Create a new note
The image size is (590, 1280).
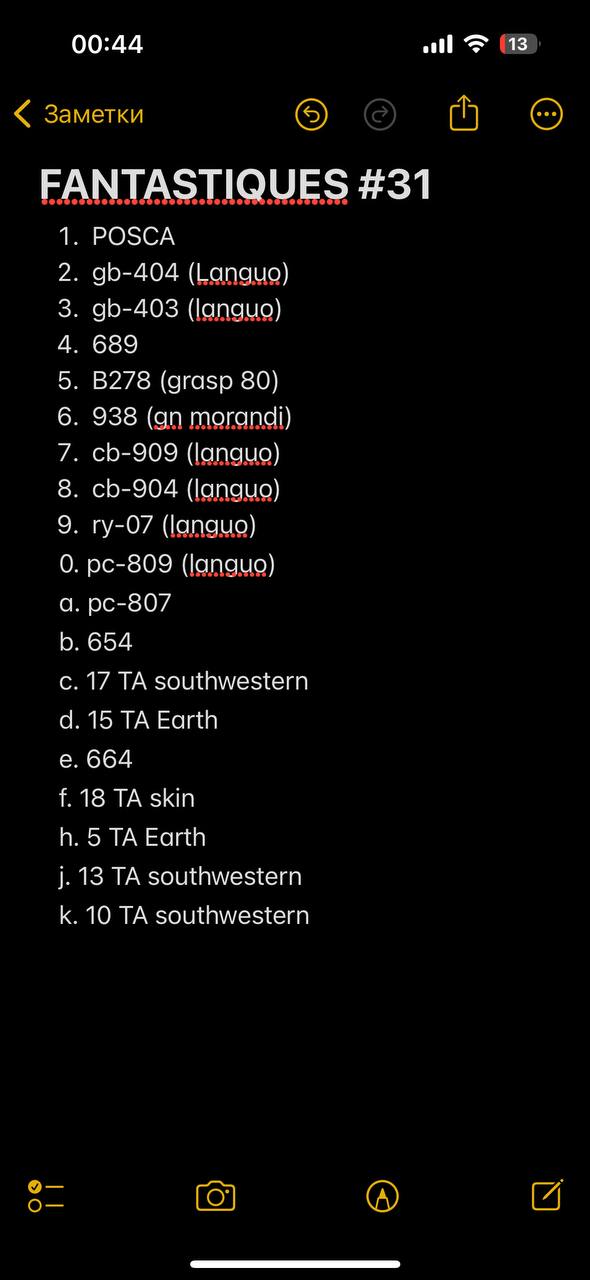(x=548, y=1195)
